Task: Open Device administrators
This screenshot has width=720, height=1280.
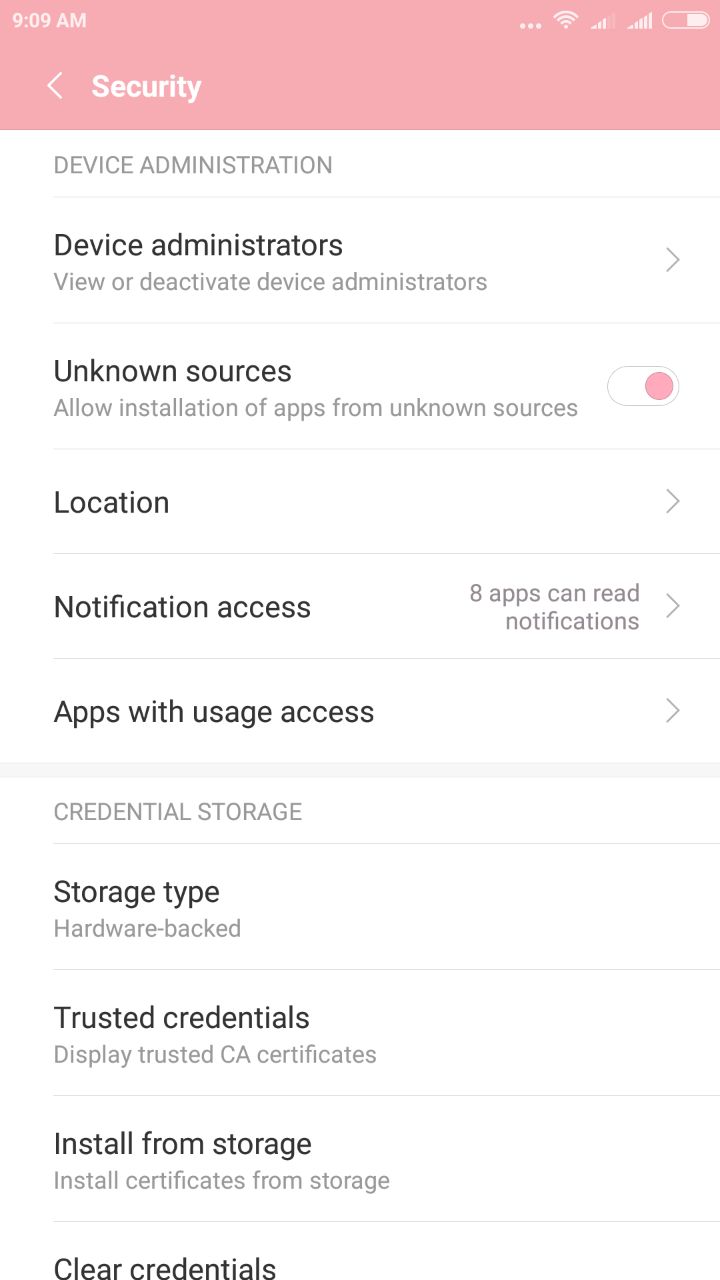Action: [x=360, y=260]
